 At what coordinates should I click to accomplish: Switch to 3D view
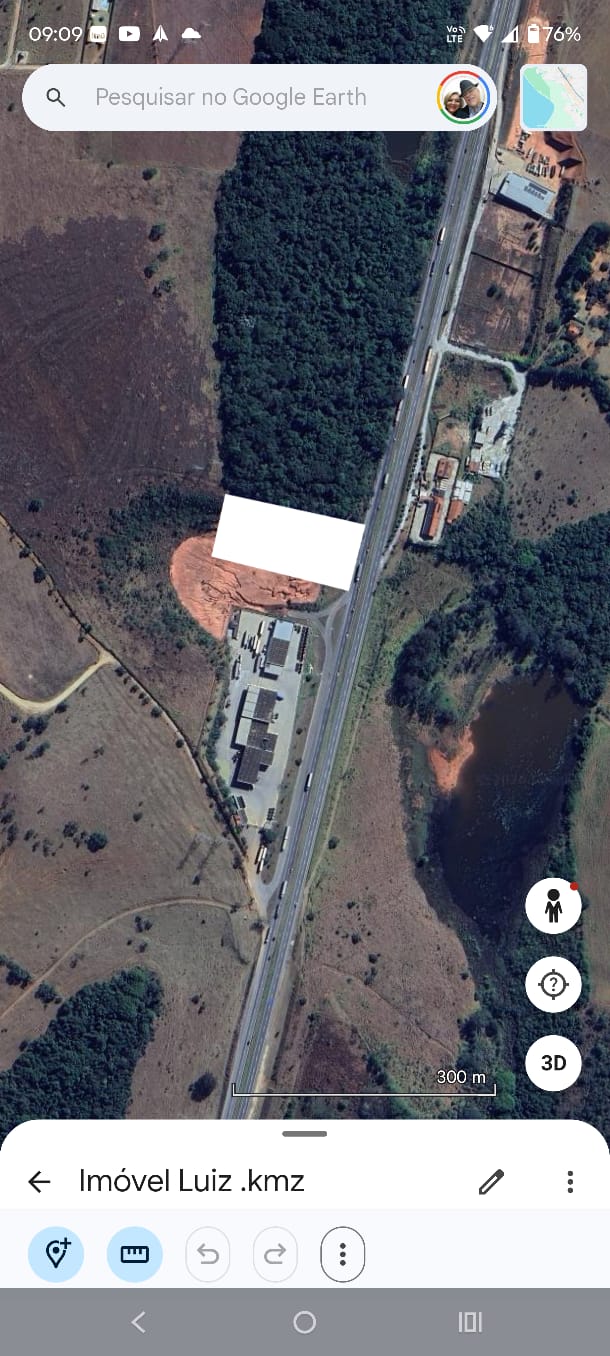tap(553, 1063)
